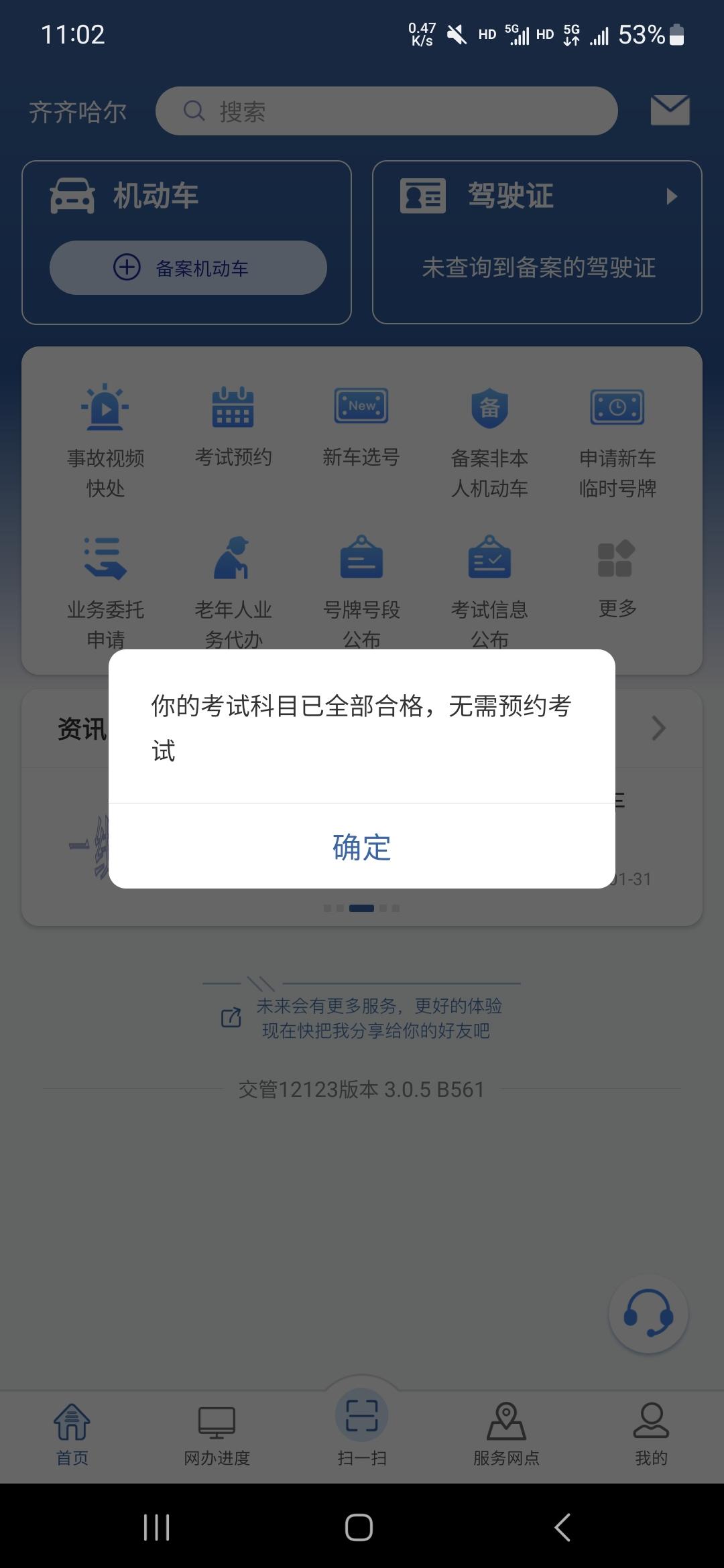Select 考试预约 service
The image size is (724, 1568).
(233, 426)
